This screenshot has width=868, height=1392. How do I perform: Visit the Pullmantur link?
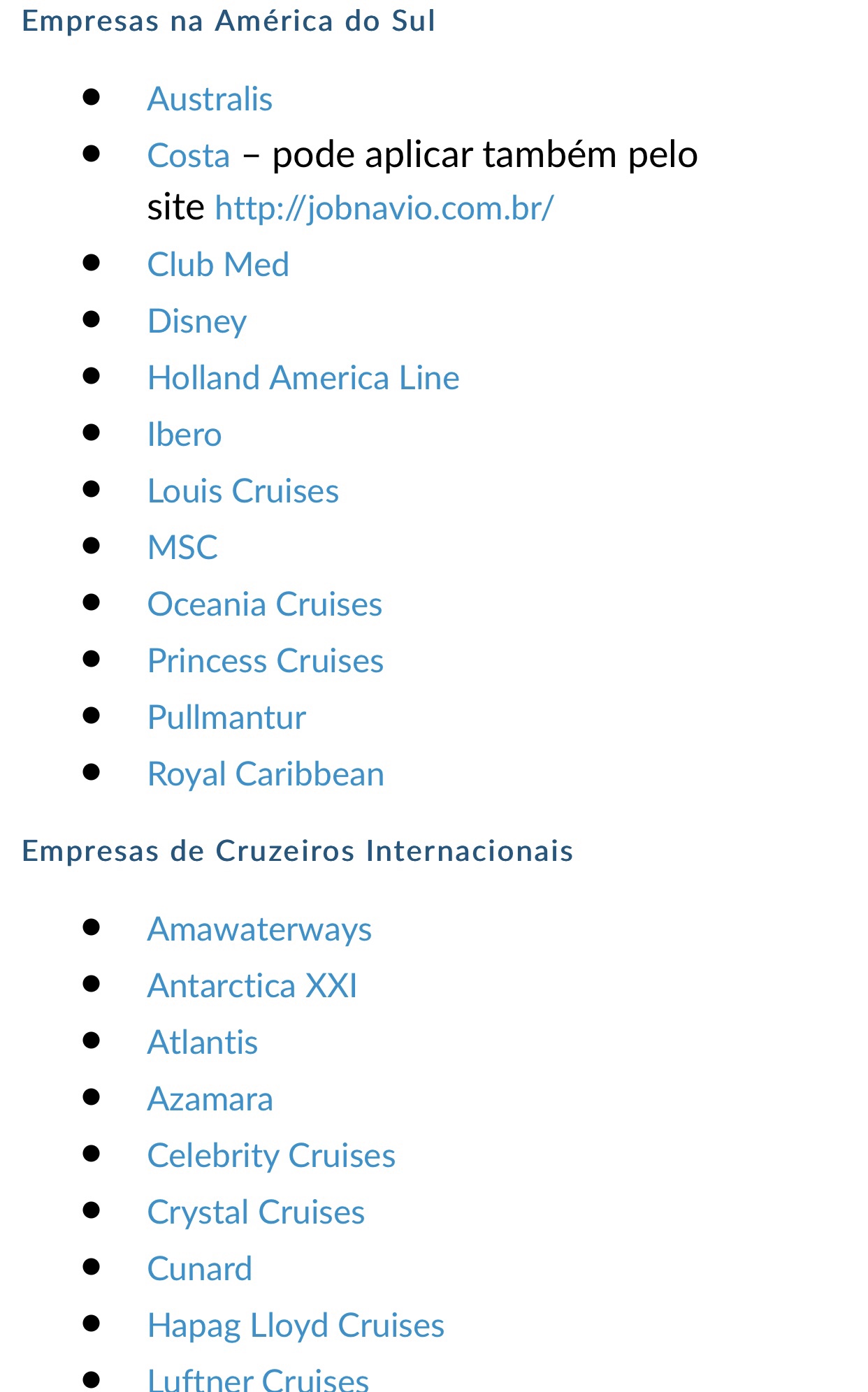coord(226,718)
